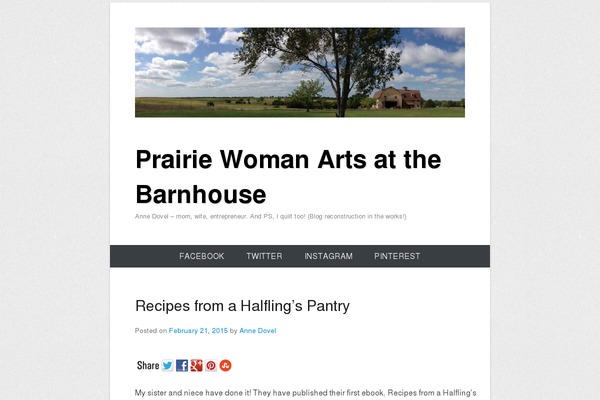600x400 pixels.
Task: Open the Facebook menu link
Action: click(x=201, y=256)
